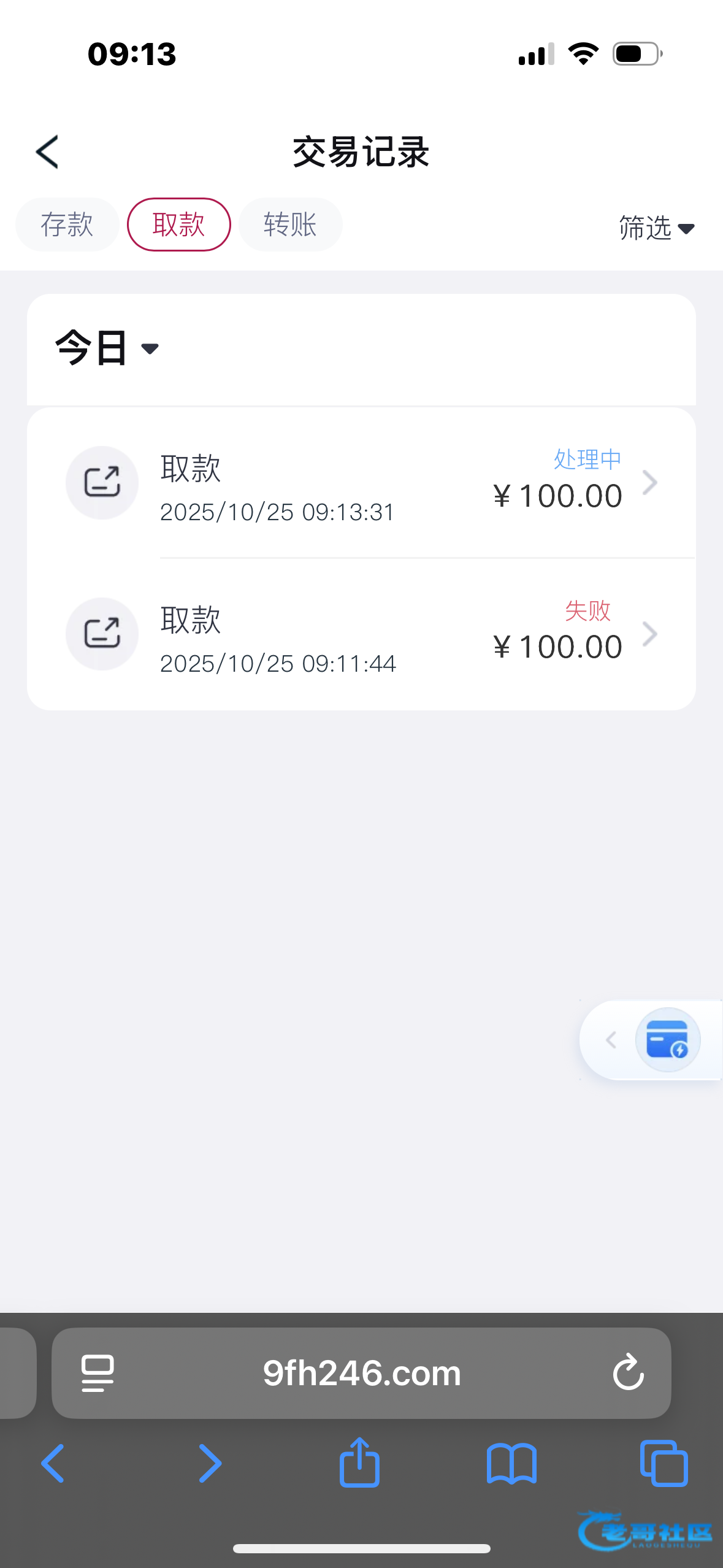Tap the 9fh246.com address bar
This screenshot has width=723, height=1568.
tap(361, 1372)
